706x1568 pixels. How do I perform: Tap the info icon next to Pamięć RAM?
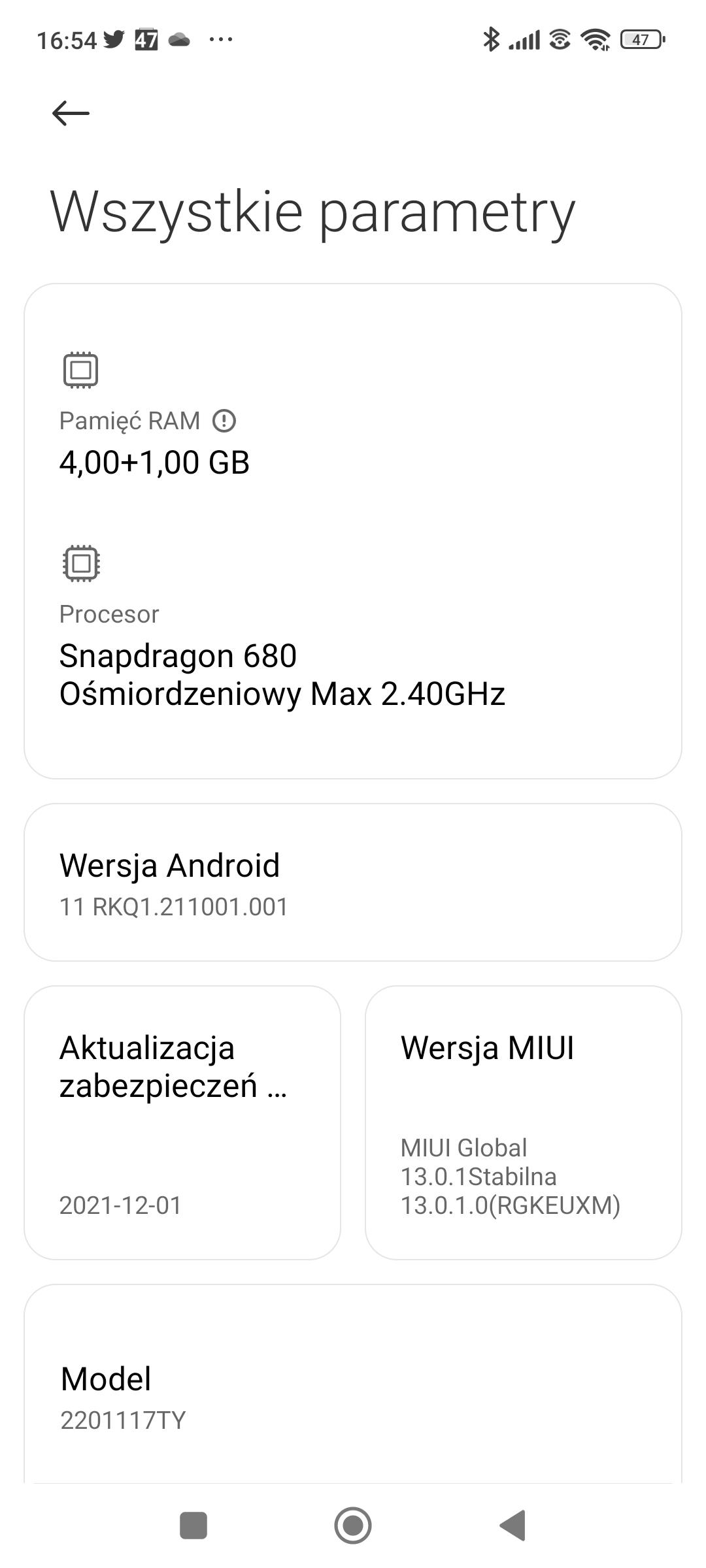coord(224,421)
